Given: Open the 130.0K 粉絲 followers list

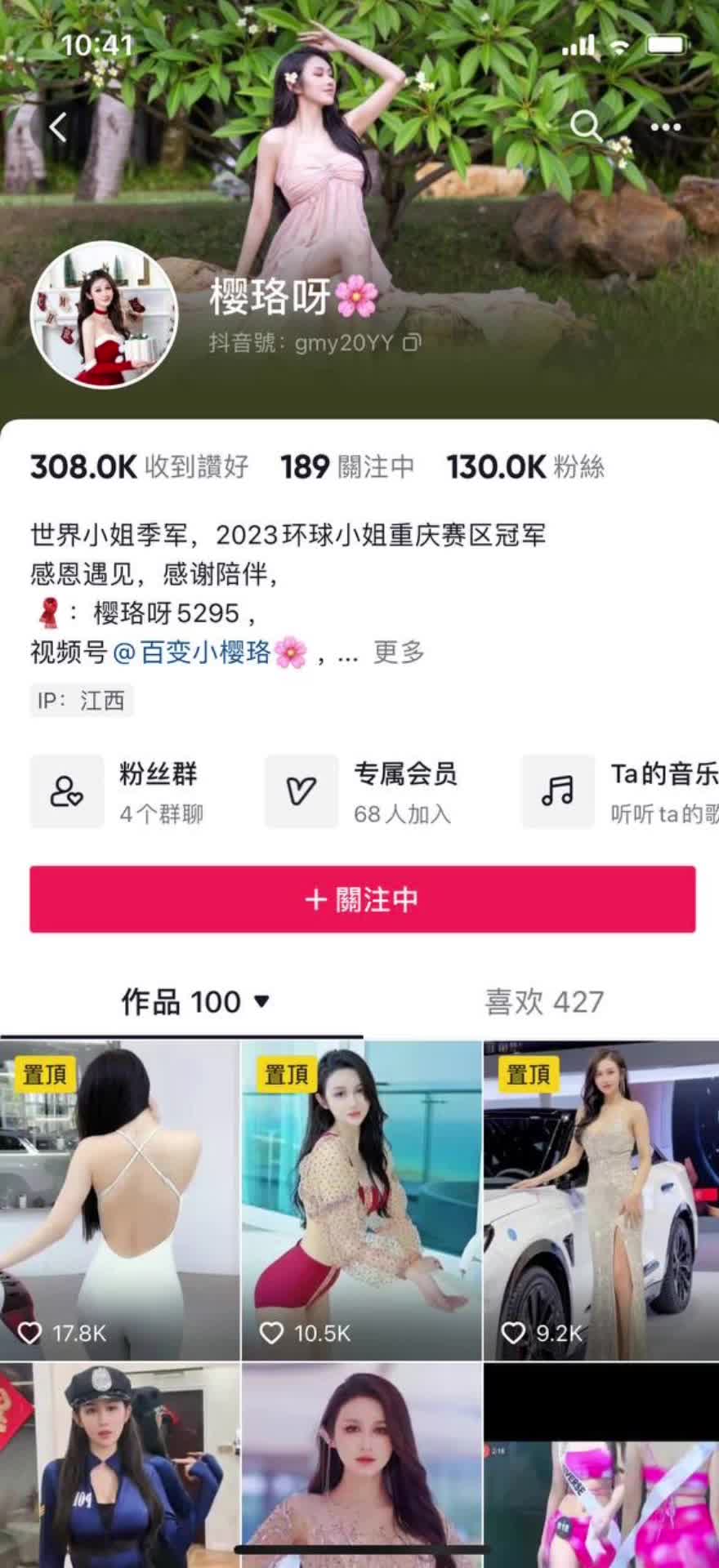Looking at the screenshot, I should coord(525,467).
